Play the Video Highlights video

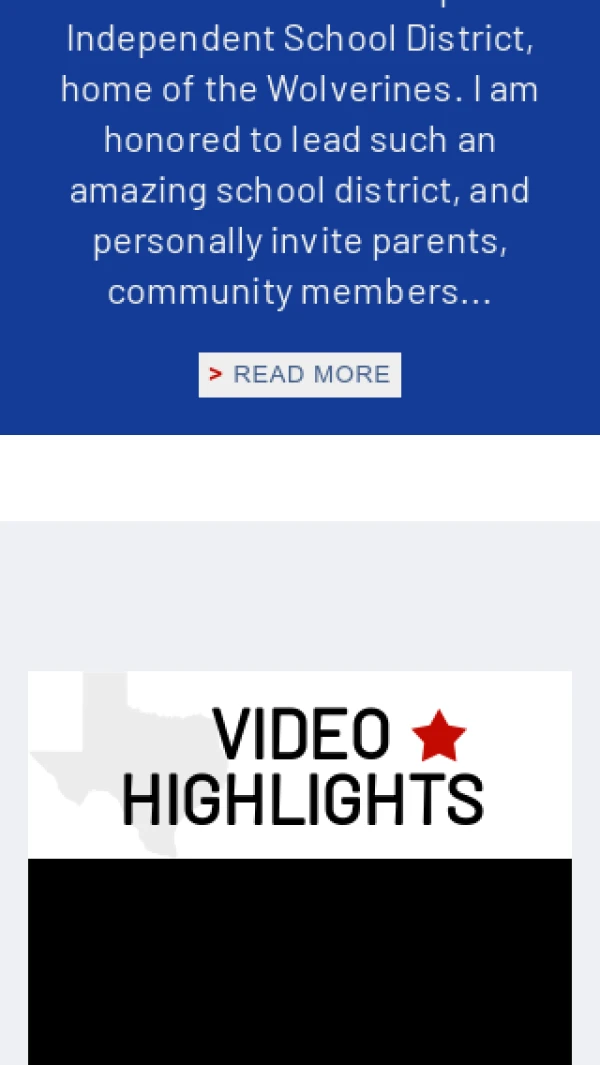[300, 960]
